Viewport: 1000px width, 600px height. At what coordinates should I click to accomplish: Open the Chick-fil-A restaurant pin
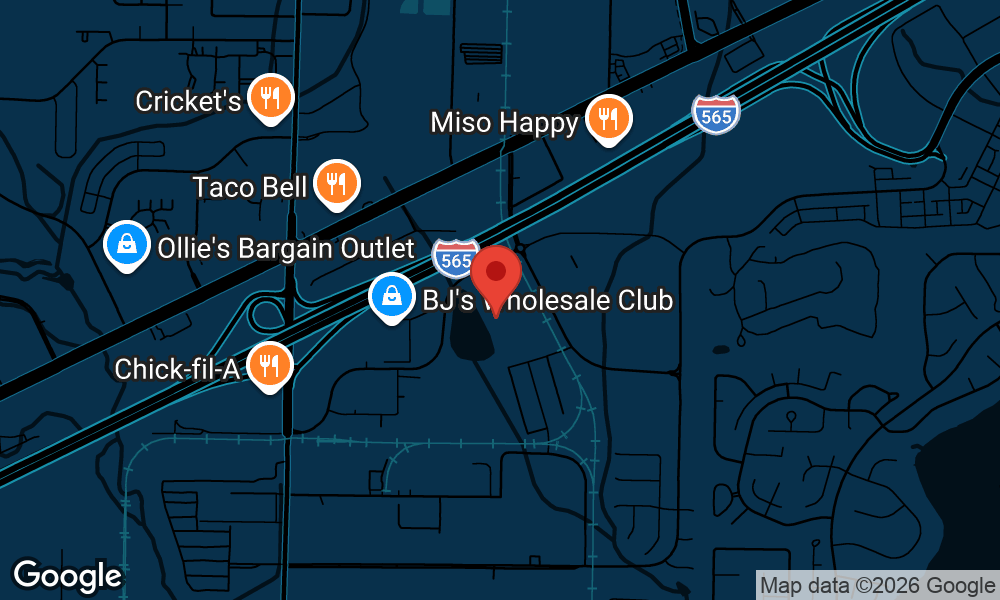click(269, 366)
